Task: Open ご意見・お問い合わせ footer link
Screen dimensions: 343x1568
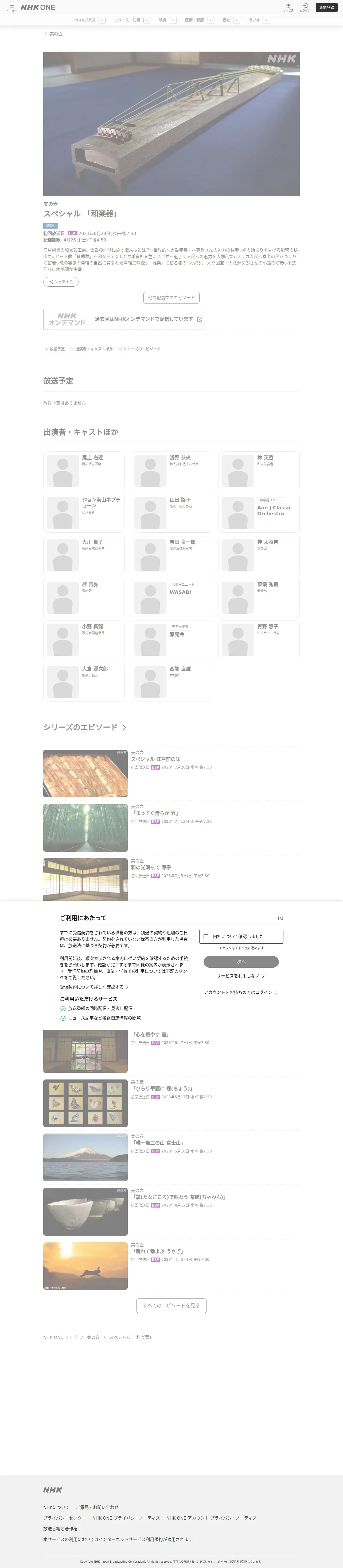Action: coord(97,1507)
